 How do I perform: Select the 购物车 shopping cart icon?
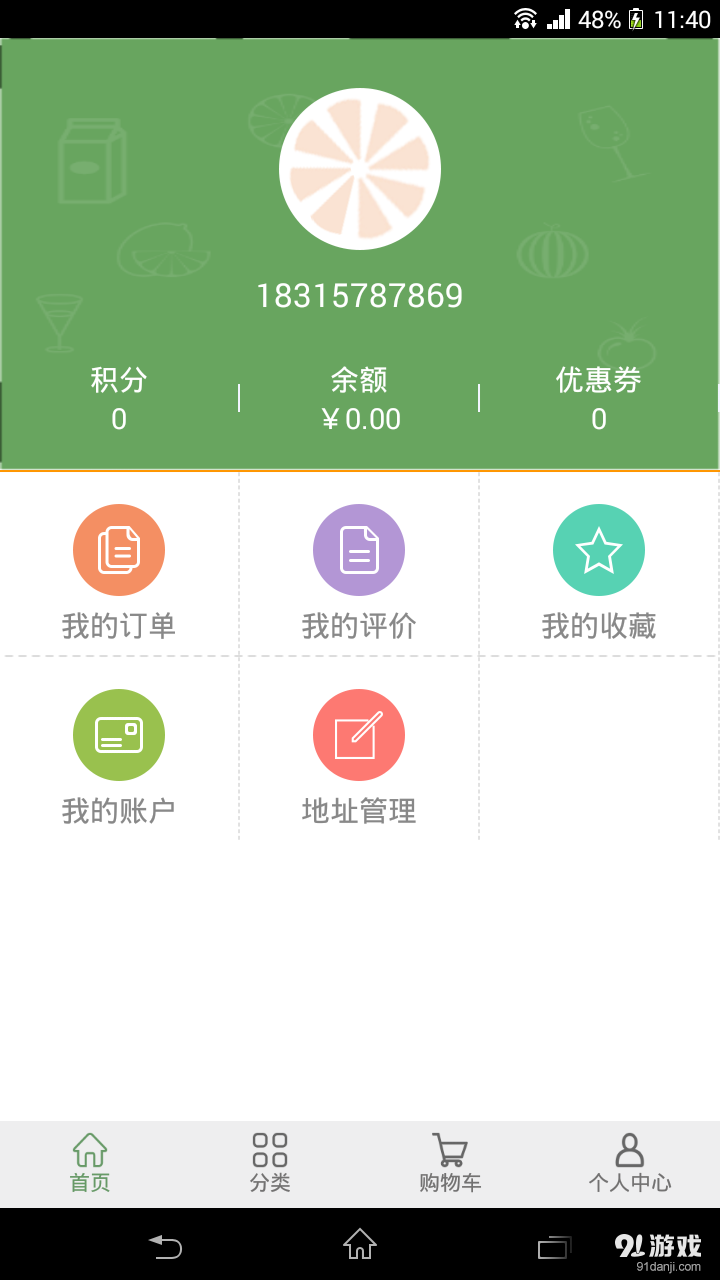coord(449,1151)
